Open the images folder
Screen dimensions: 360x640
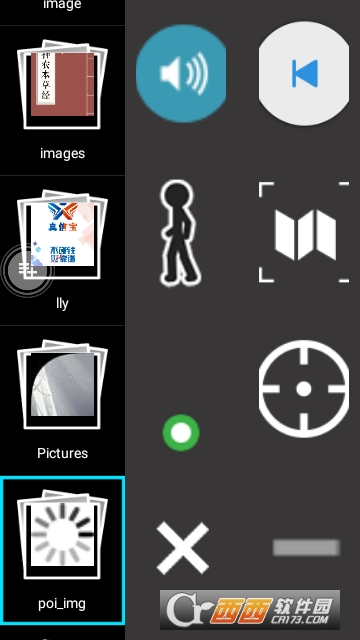62,100
